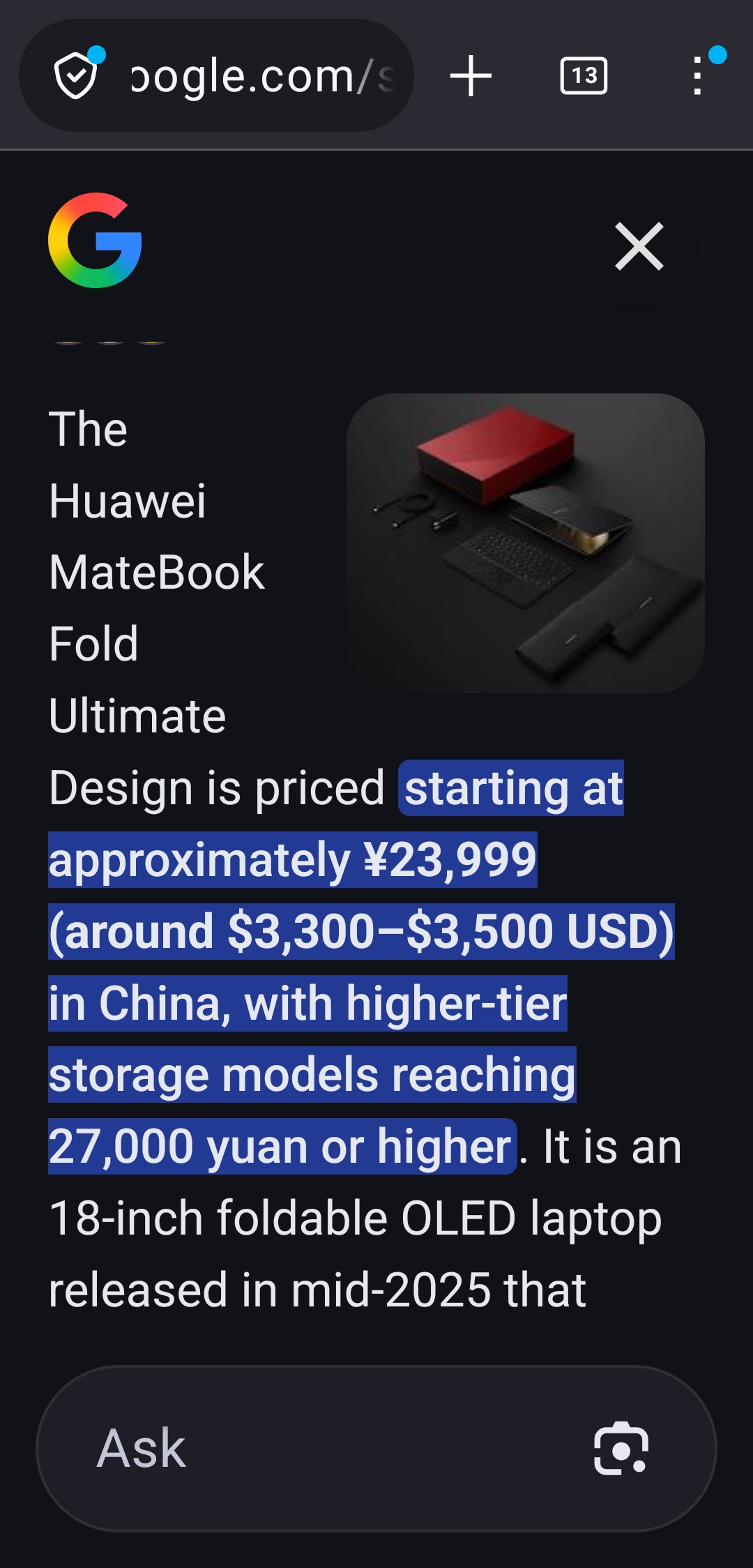The image size is (753, 1568).
Task: Open the tab switcher showing 13 tabs
Action: click(x=584, y=77)
